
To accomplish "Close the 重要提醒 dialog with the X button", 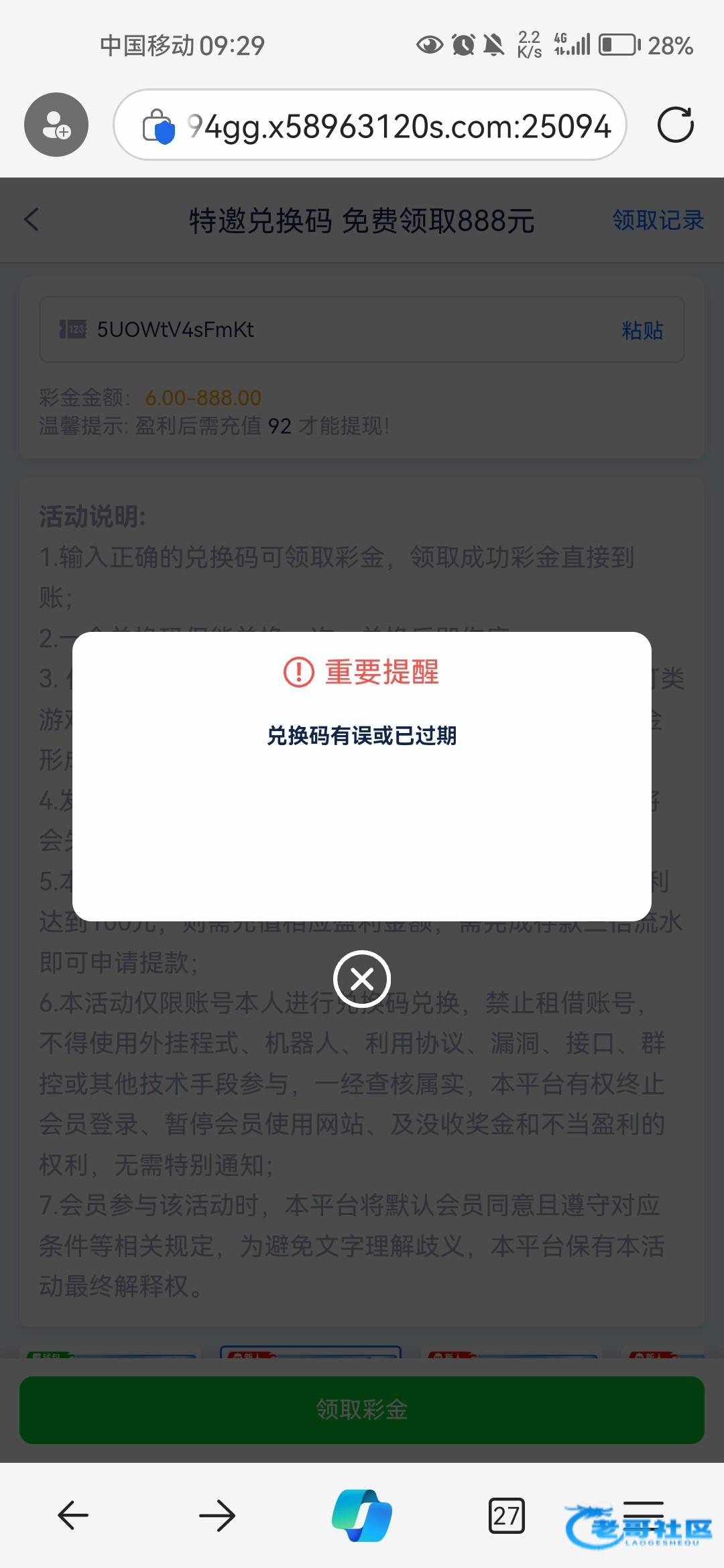I will (362, 980).
